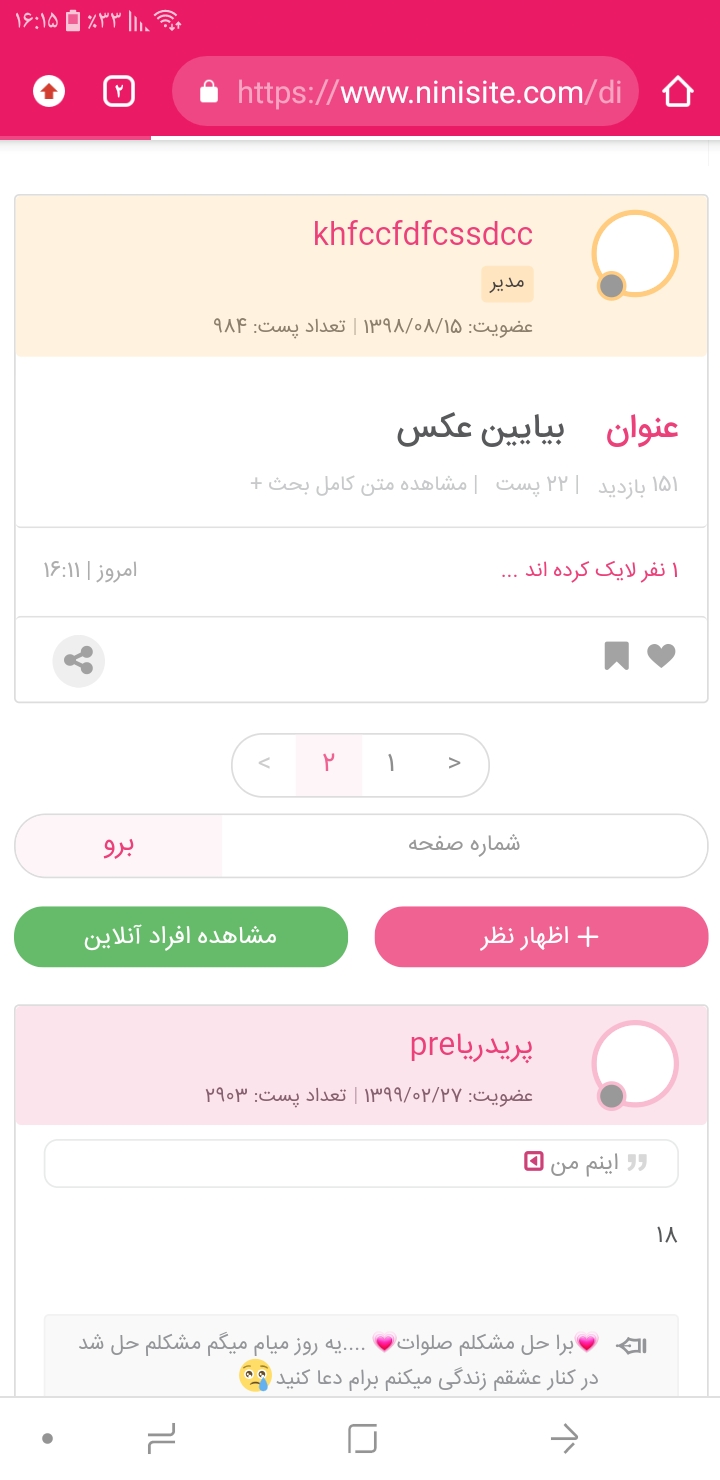The image size is (720, 1480).
Task: Go to page 1 of the thread
Action: (x=391, y=764)
